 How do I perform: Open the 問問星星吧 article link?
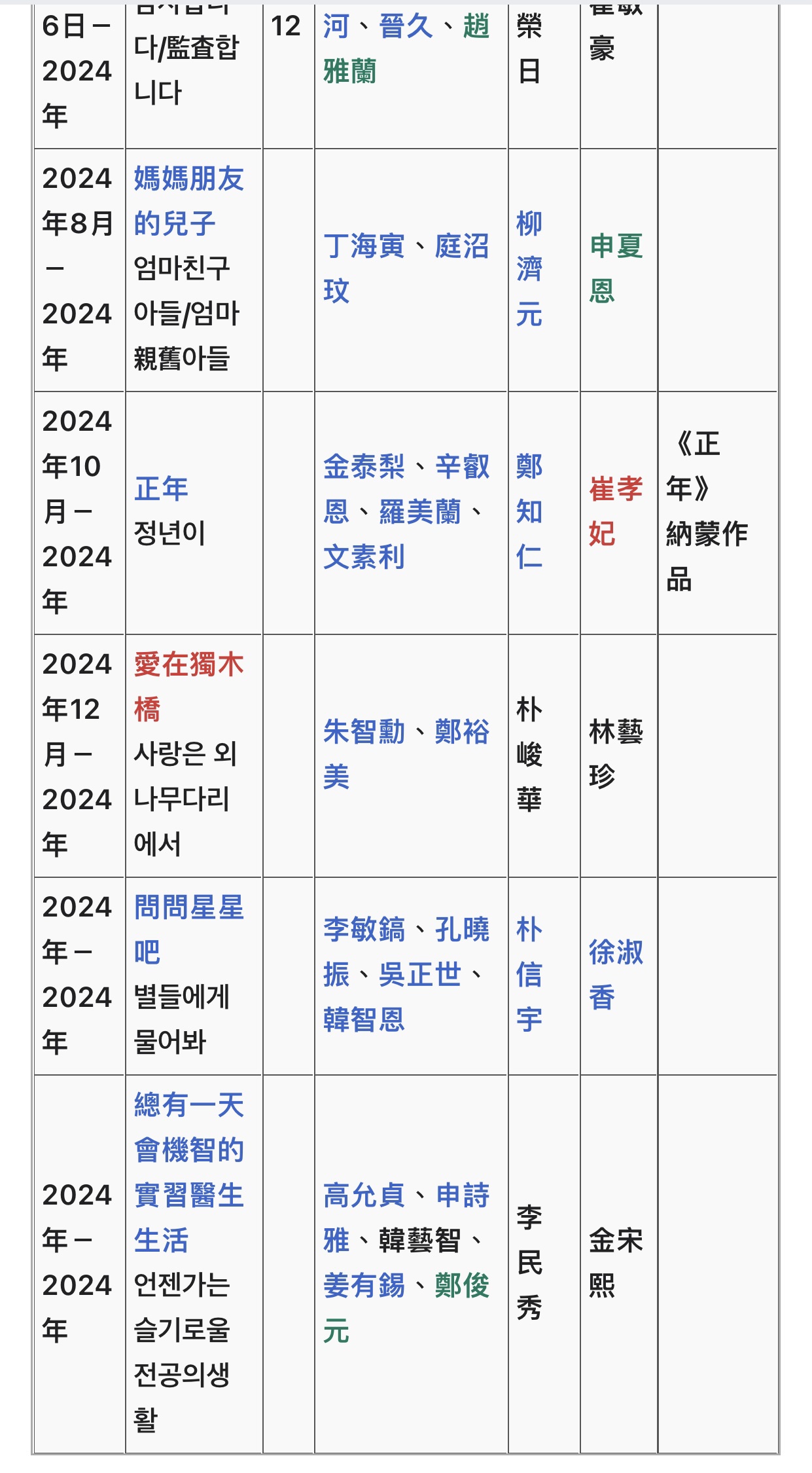[188, 929]
